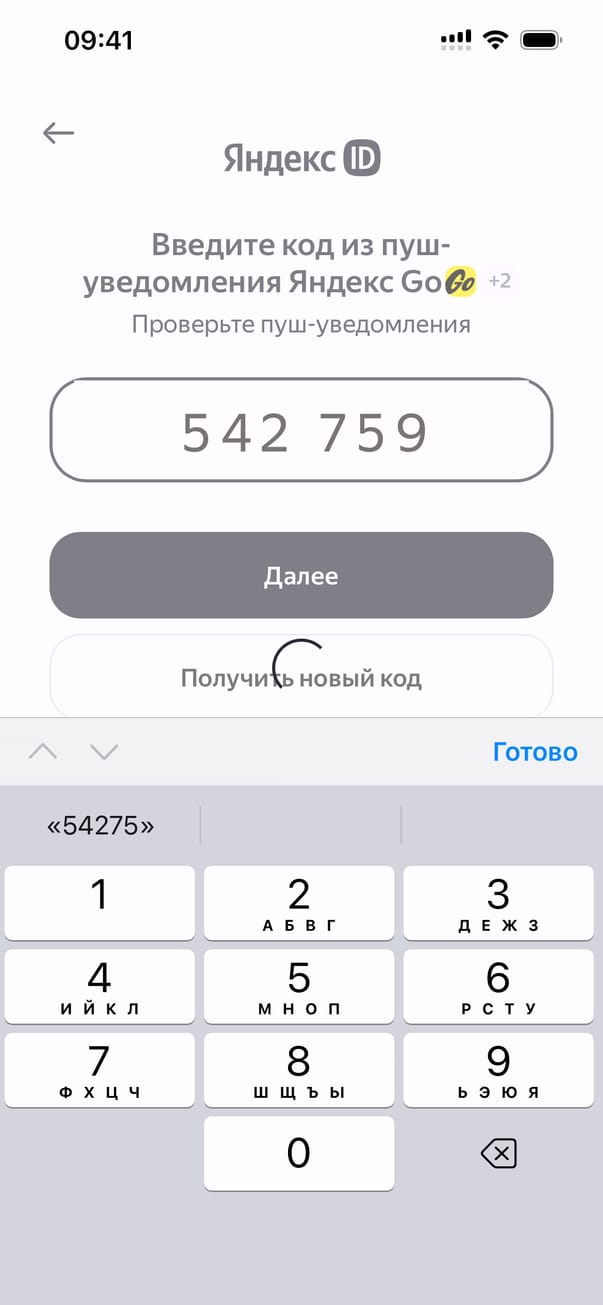Select the «54275» keyboard suggestion

101,826
